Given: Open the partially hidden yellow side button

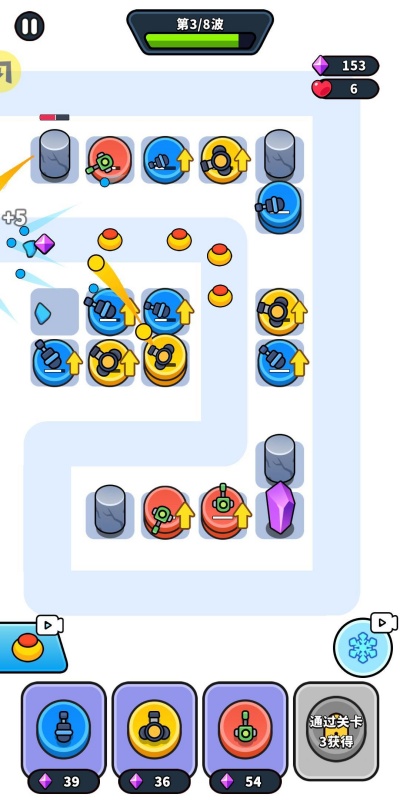Looking at the screenshot, I should 9,71.
